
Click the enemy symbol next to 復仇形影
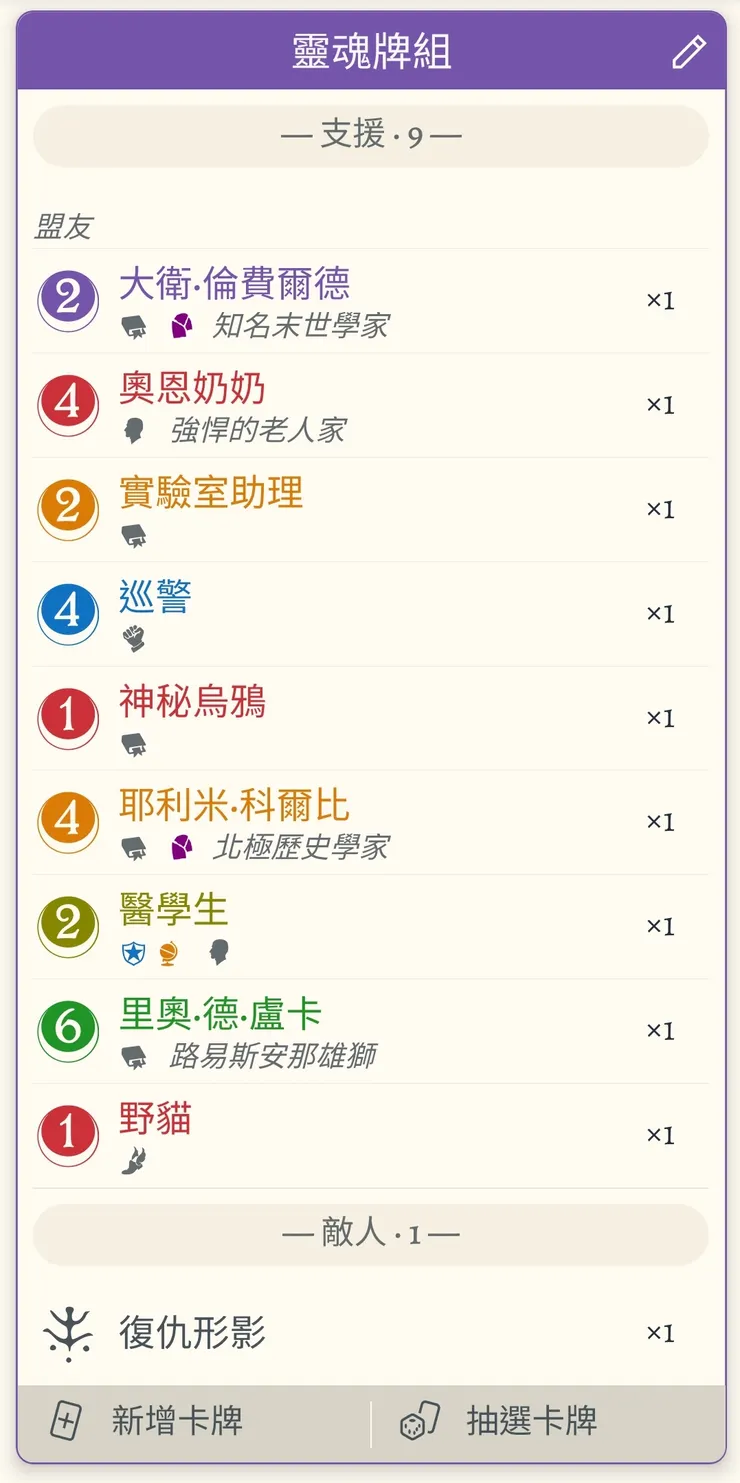click(x=66, y=1332)
